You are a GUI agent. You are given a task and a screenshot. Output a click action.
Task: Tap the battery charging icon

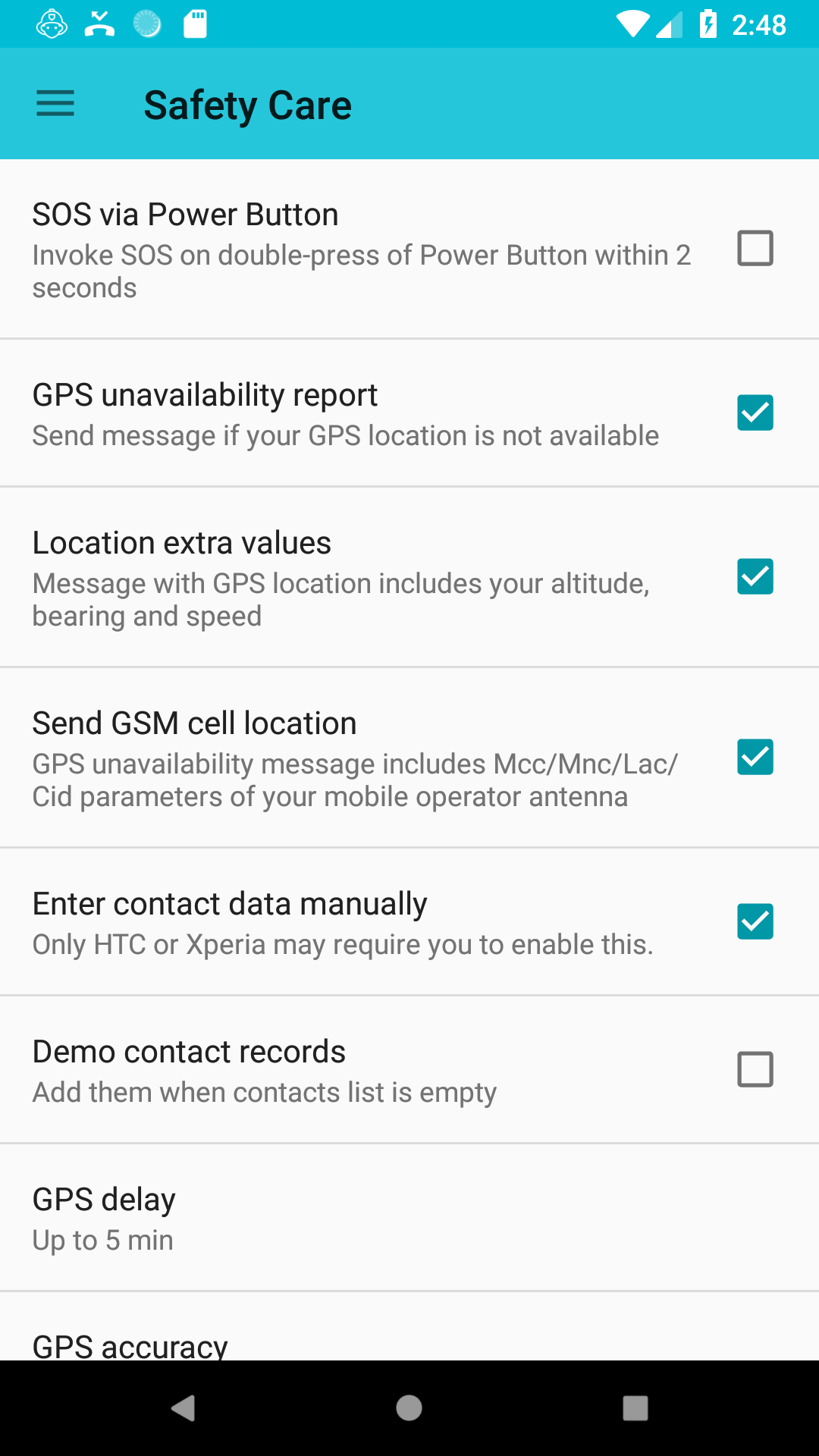tap(708, 24)
